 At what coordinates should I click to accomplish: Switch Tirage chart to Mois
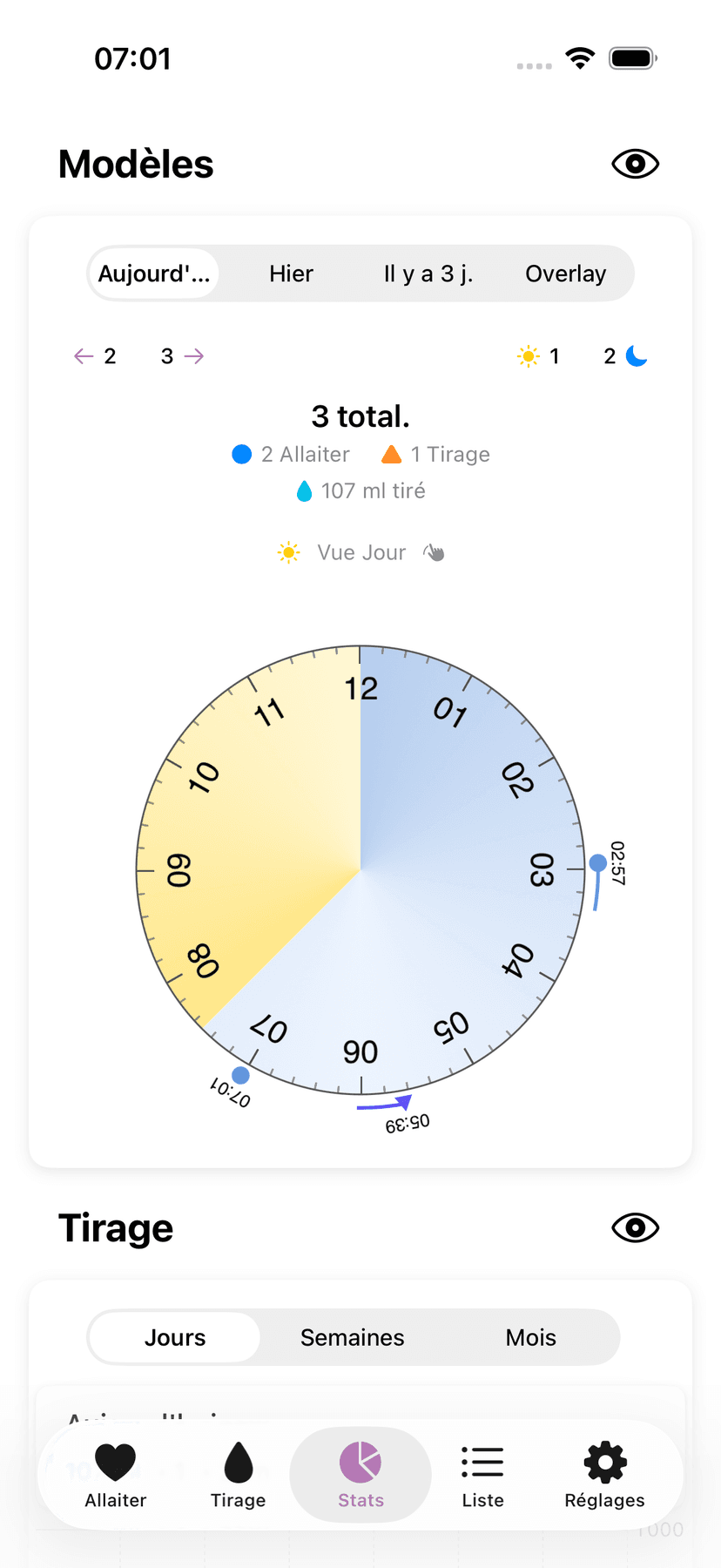[x=530, y=1337]
